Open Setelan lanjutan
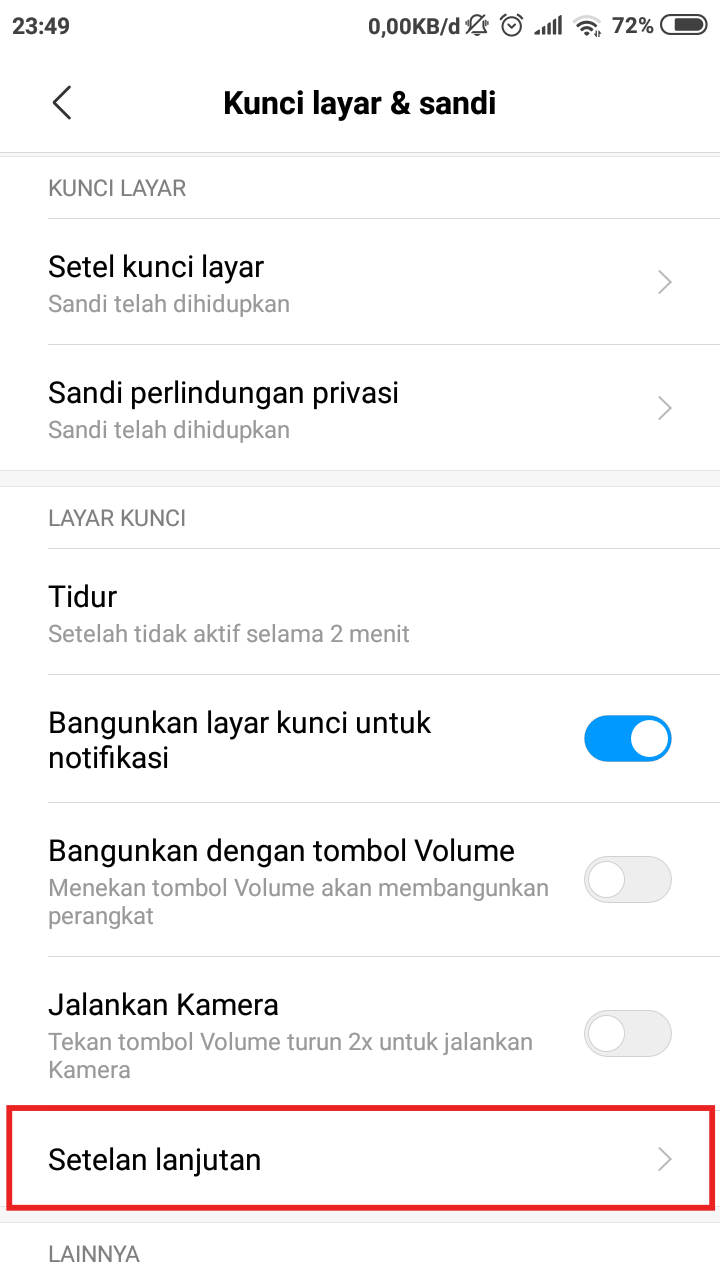The width and height of the screenshot is (720, 1280). pos(360,1159)
